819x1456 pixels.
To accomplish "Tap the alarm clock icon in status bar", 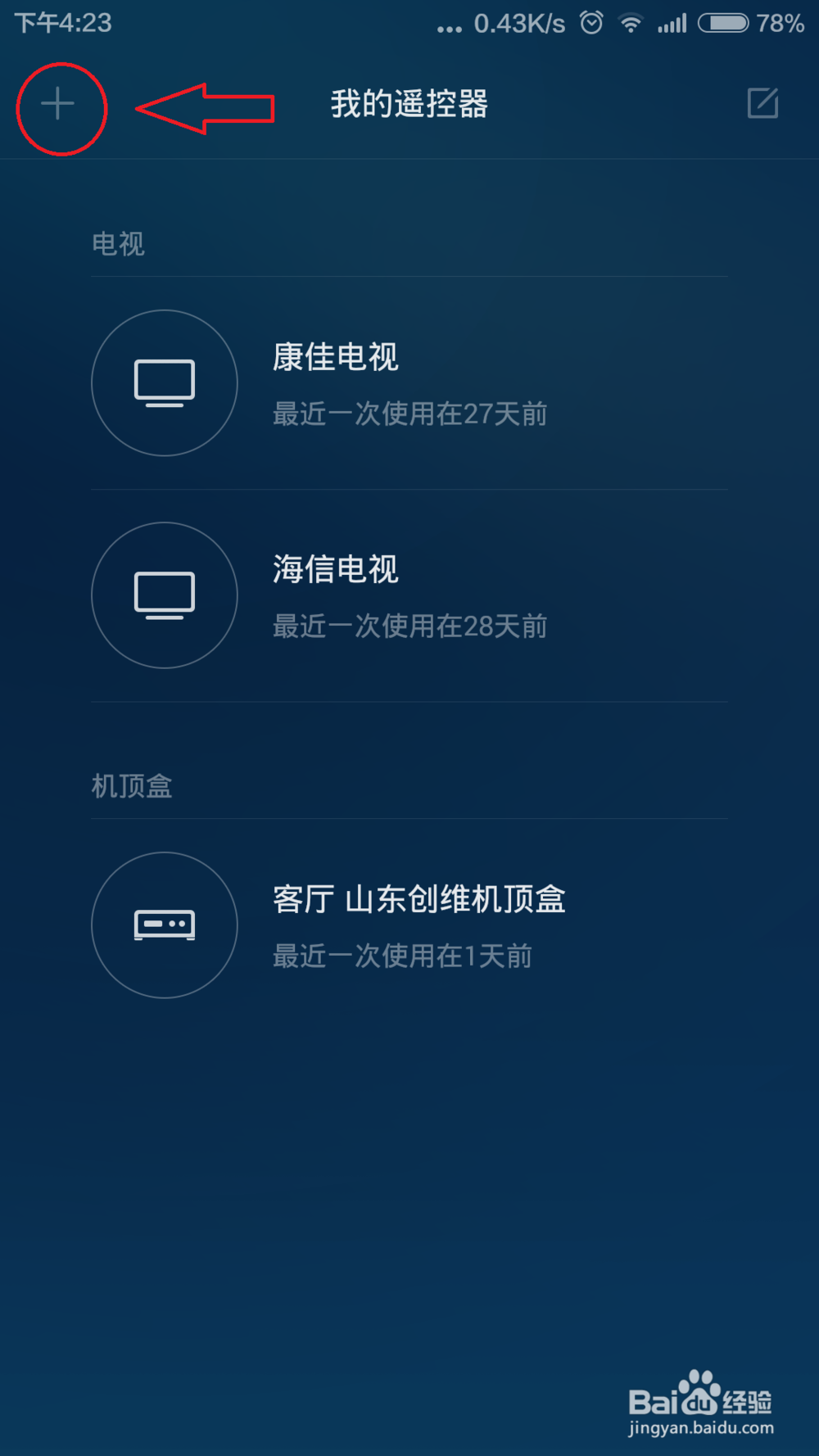I will [x=589, y=24].
